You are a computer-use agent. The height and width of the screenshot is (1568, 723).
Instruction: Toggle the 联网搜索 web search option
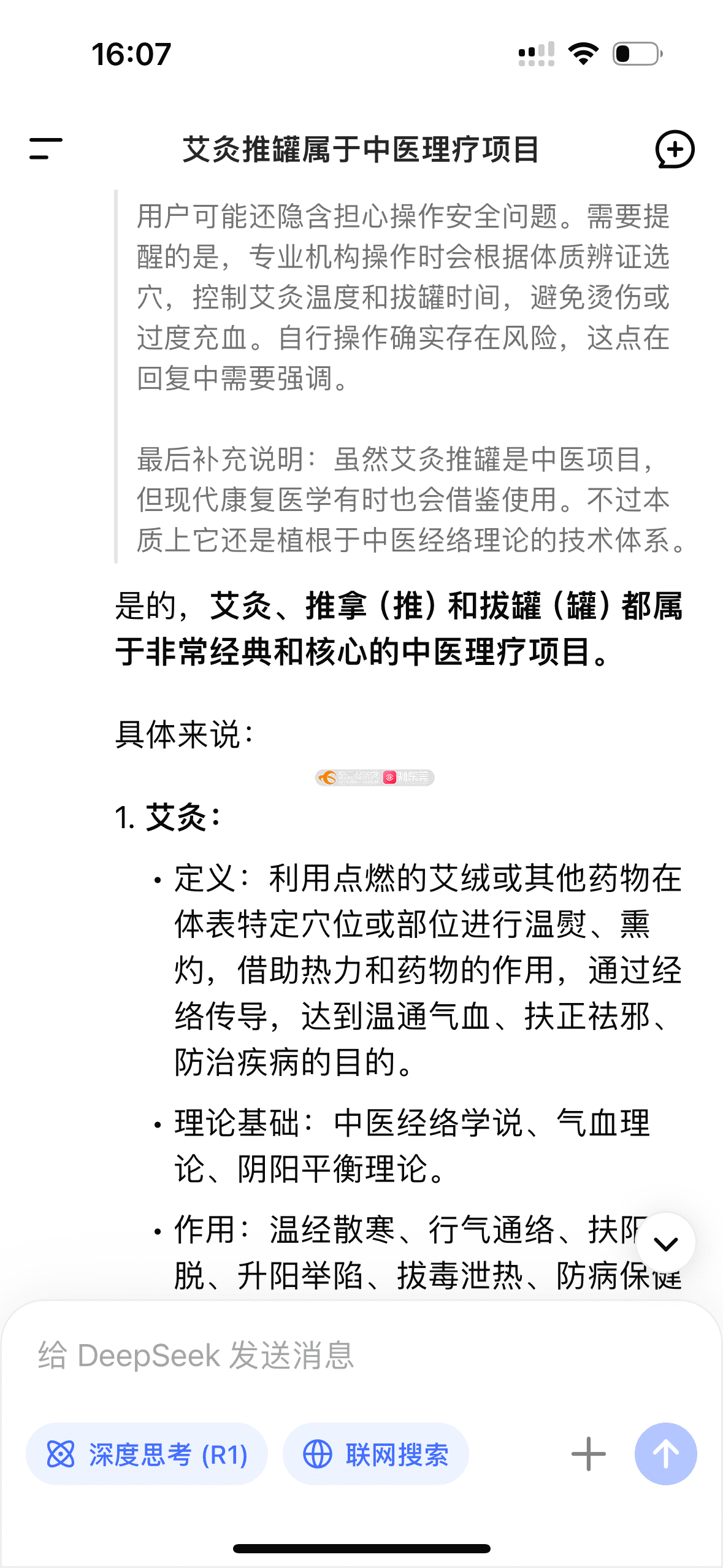coord(376,1454)
